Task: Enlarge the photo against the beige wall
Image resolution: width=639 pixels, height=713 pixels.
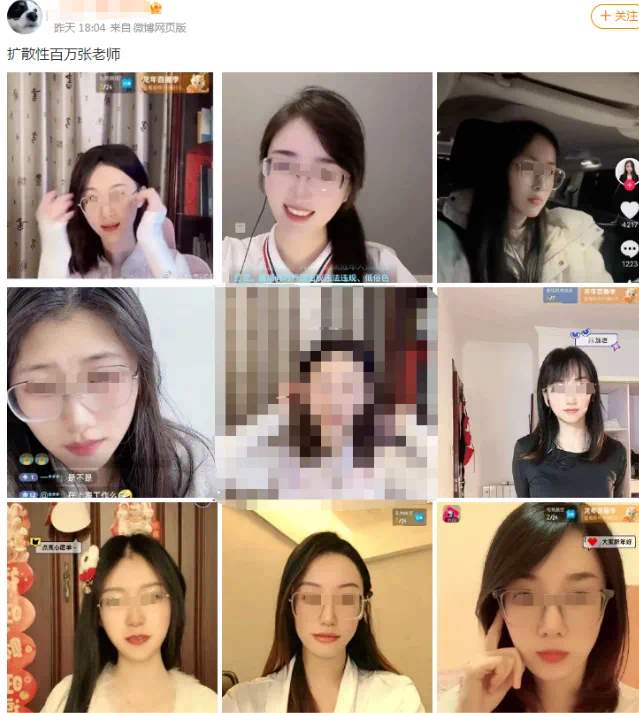Action: coord(326,606)
